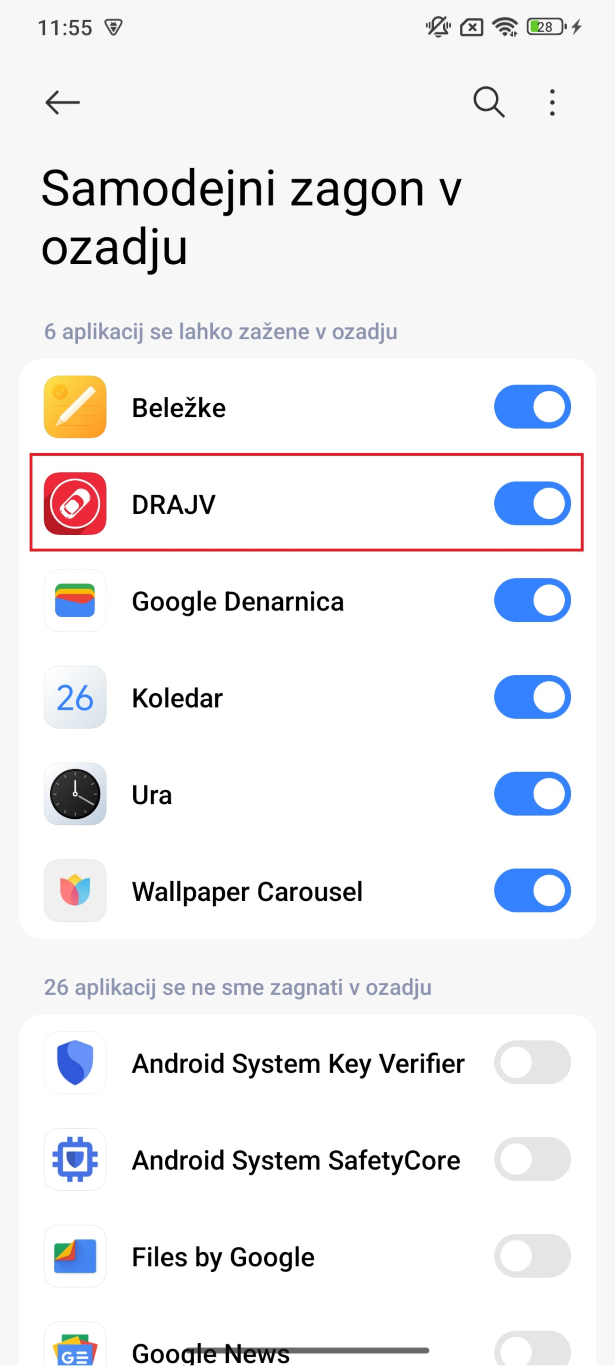The width and height of the screenshot is (615, 1366).
Task: Toggle off Google Denarnica autostart
Action: pos(532,601)
